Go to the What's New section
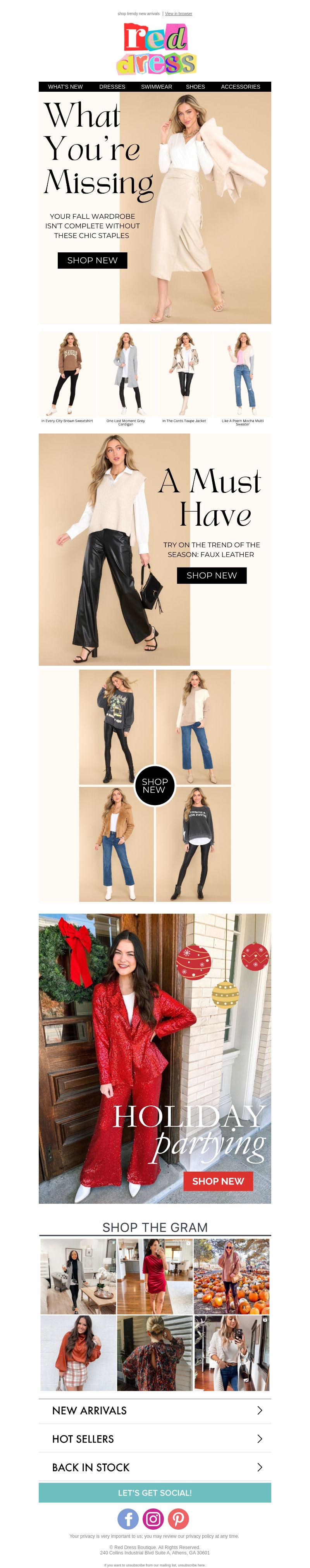This screenshot has height=1568, width=310. point(65,87)
